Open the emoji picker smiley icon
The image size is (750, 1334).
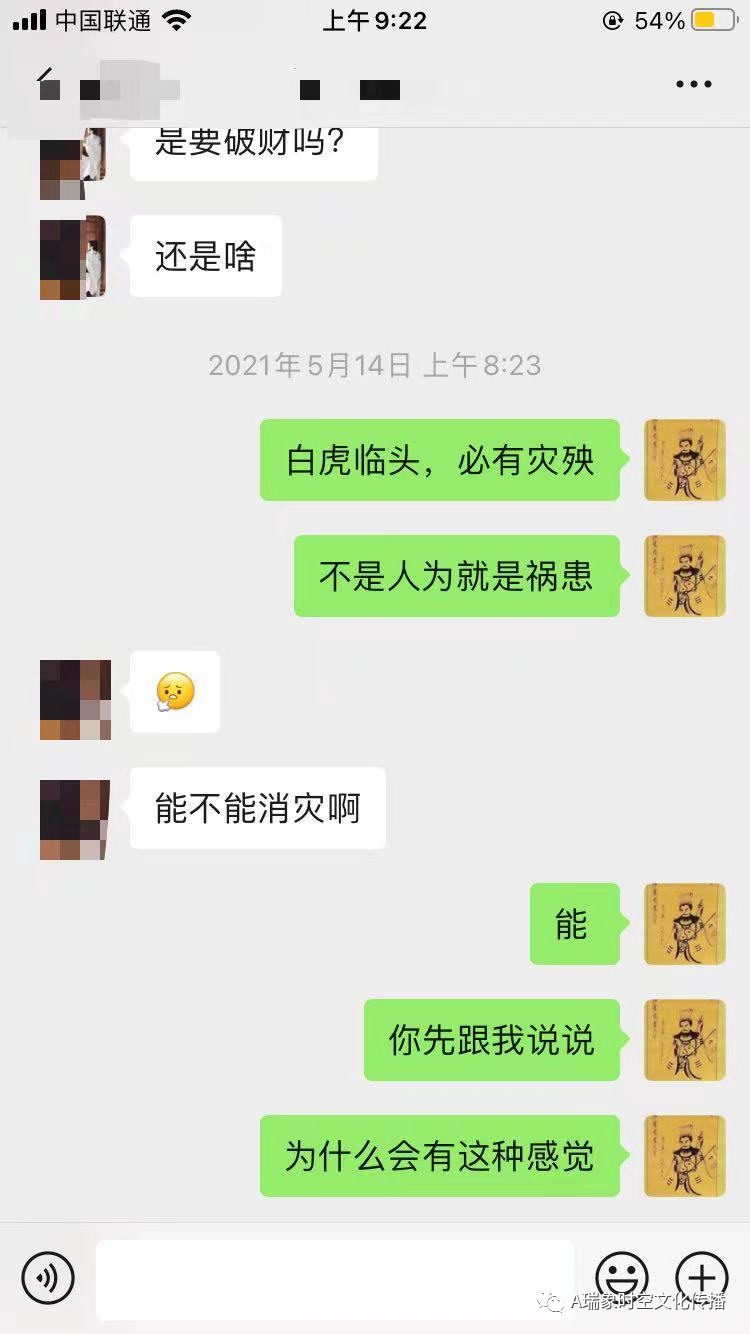point(622,1277)
